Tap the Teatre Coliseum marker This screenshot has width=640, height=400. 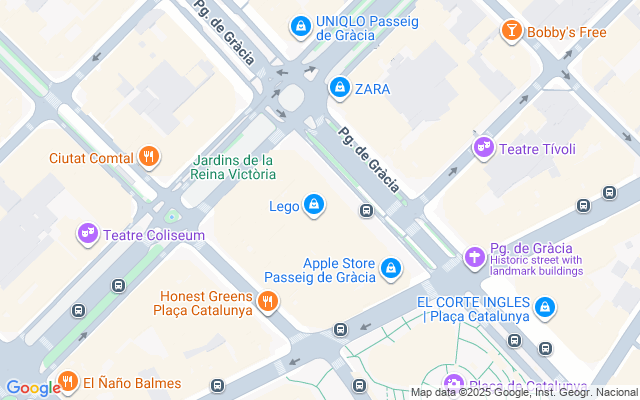click(x=88, y=235)
